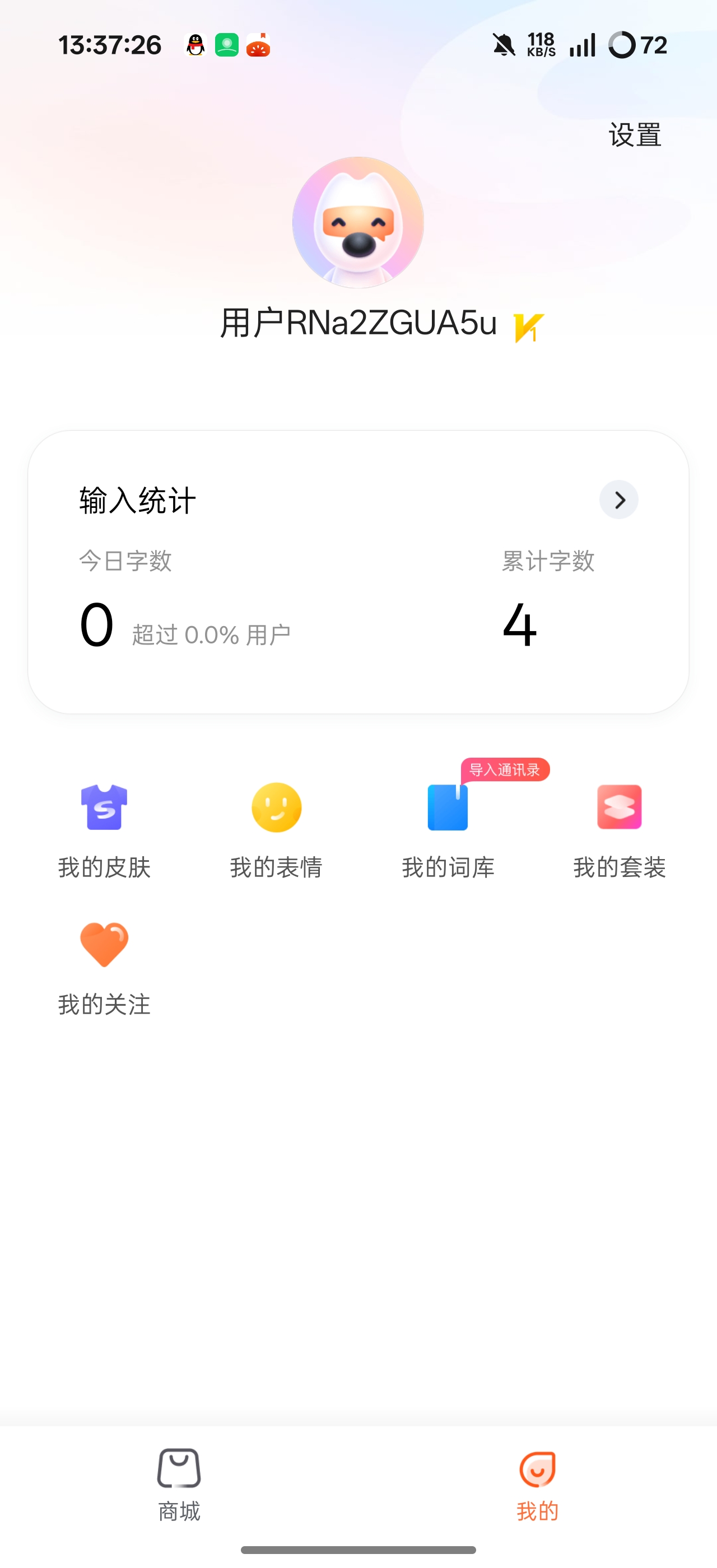Expand 输入统计 with the arrow button

[x=618, y=500]
